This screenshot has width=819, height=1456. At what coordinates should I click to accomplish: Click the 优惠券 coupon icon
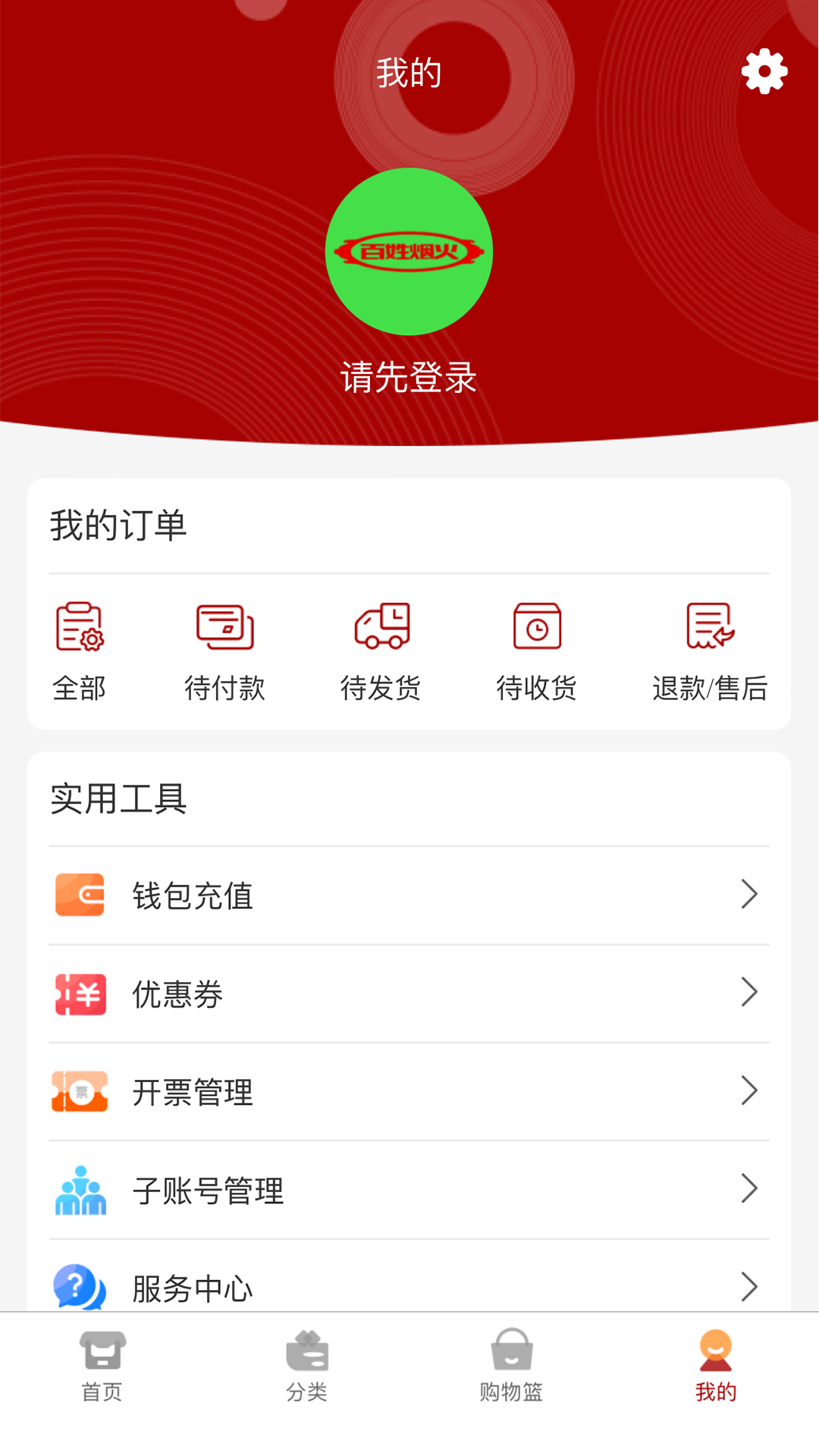tap(80, 994)
